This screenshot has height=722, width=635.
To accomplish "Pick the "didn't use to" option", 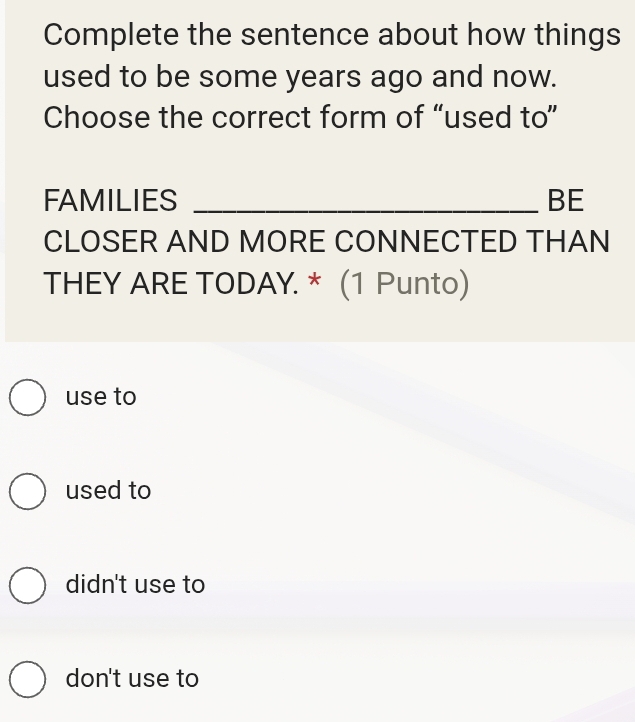I will pyautogui.click(x=28, y=585).
